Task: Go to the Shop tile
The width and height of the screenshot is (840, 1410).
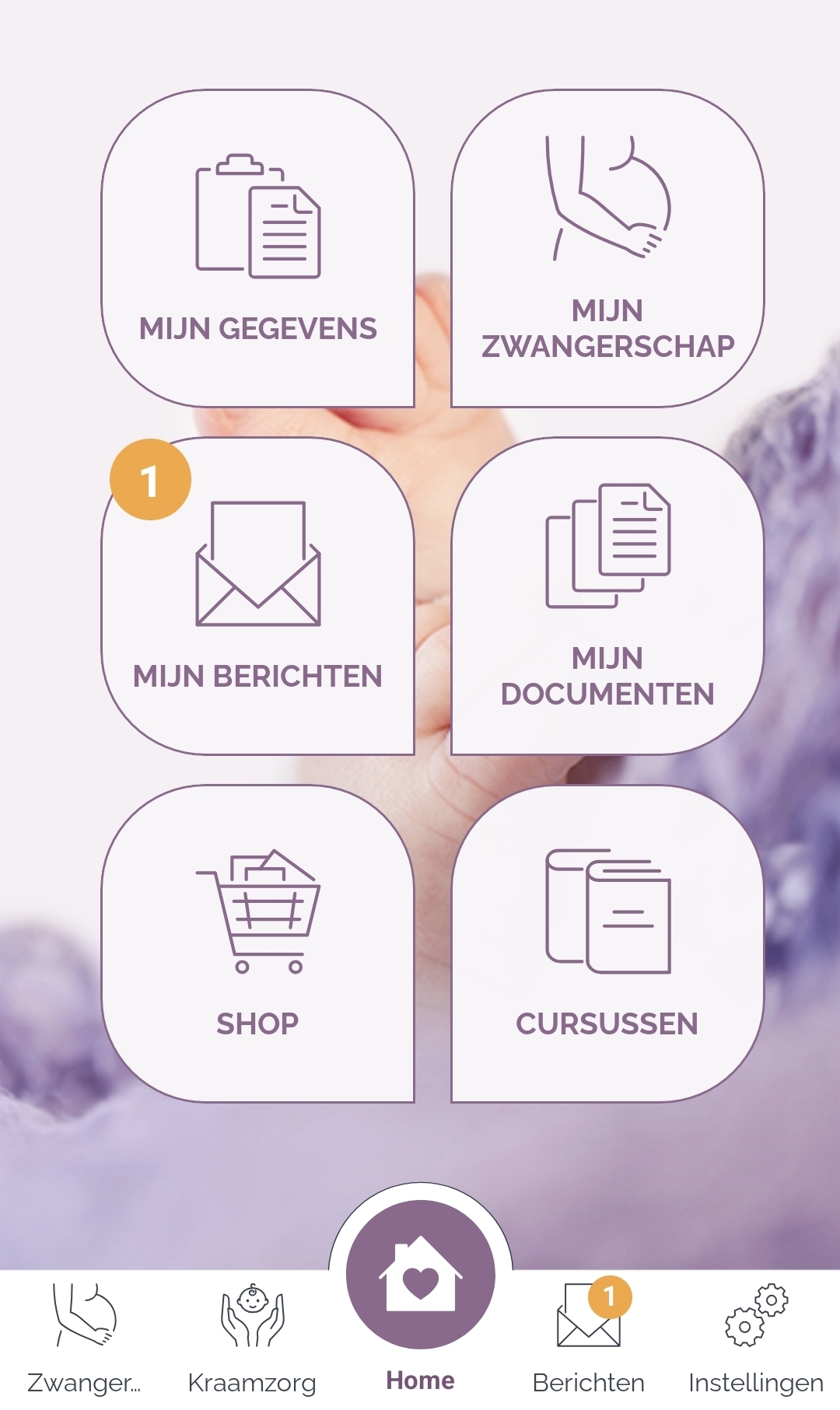Action: (257, 943)
